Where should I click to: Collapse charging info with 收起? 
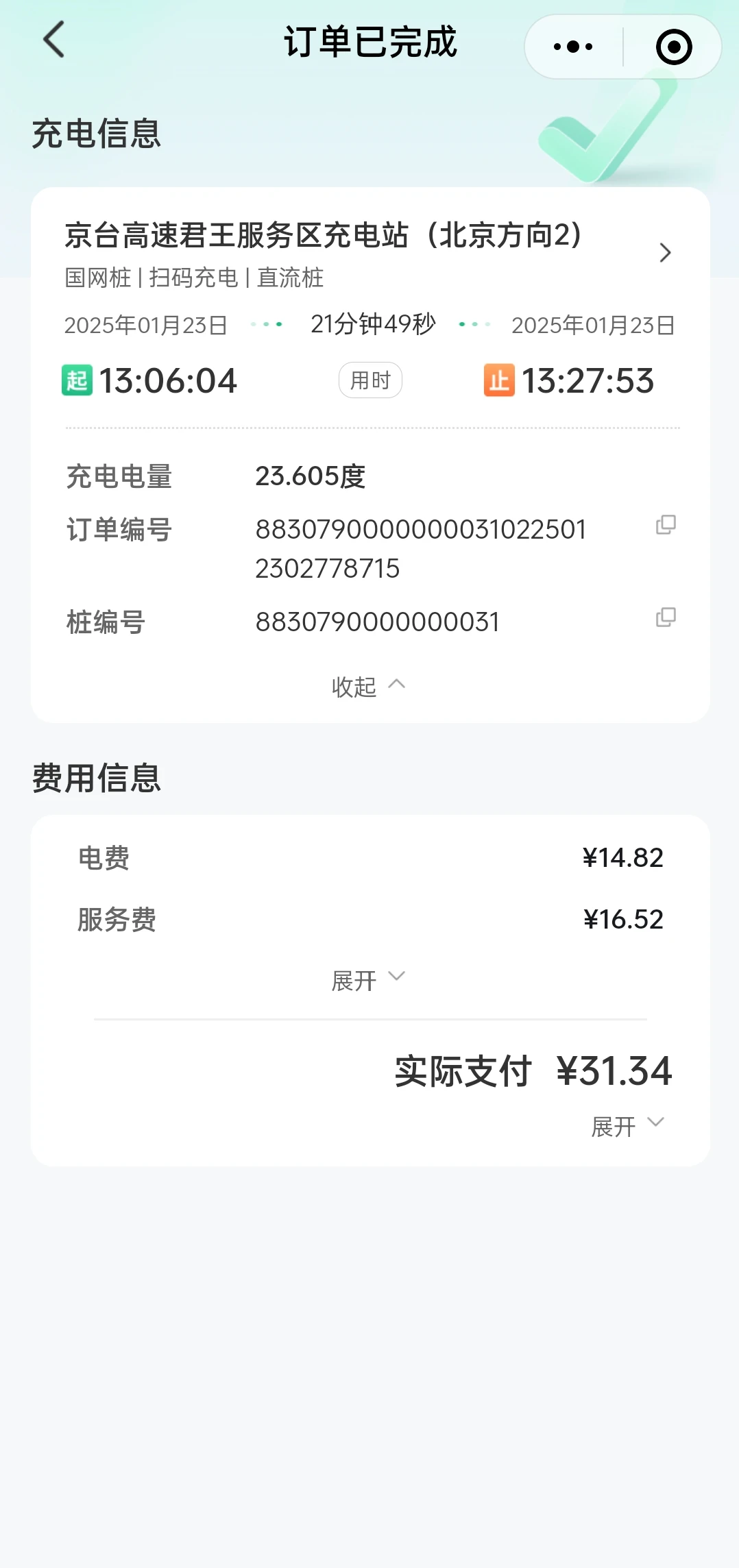pyautogui.click(x=369, y=686)
